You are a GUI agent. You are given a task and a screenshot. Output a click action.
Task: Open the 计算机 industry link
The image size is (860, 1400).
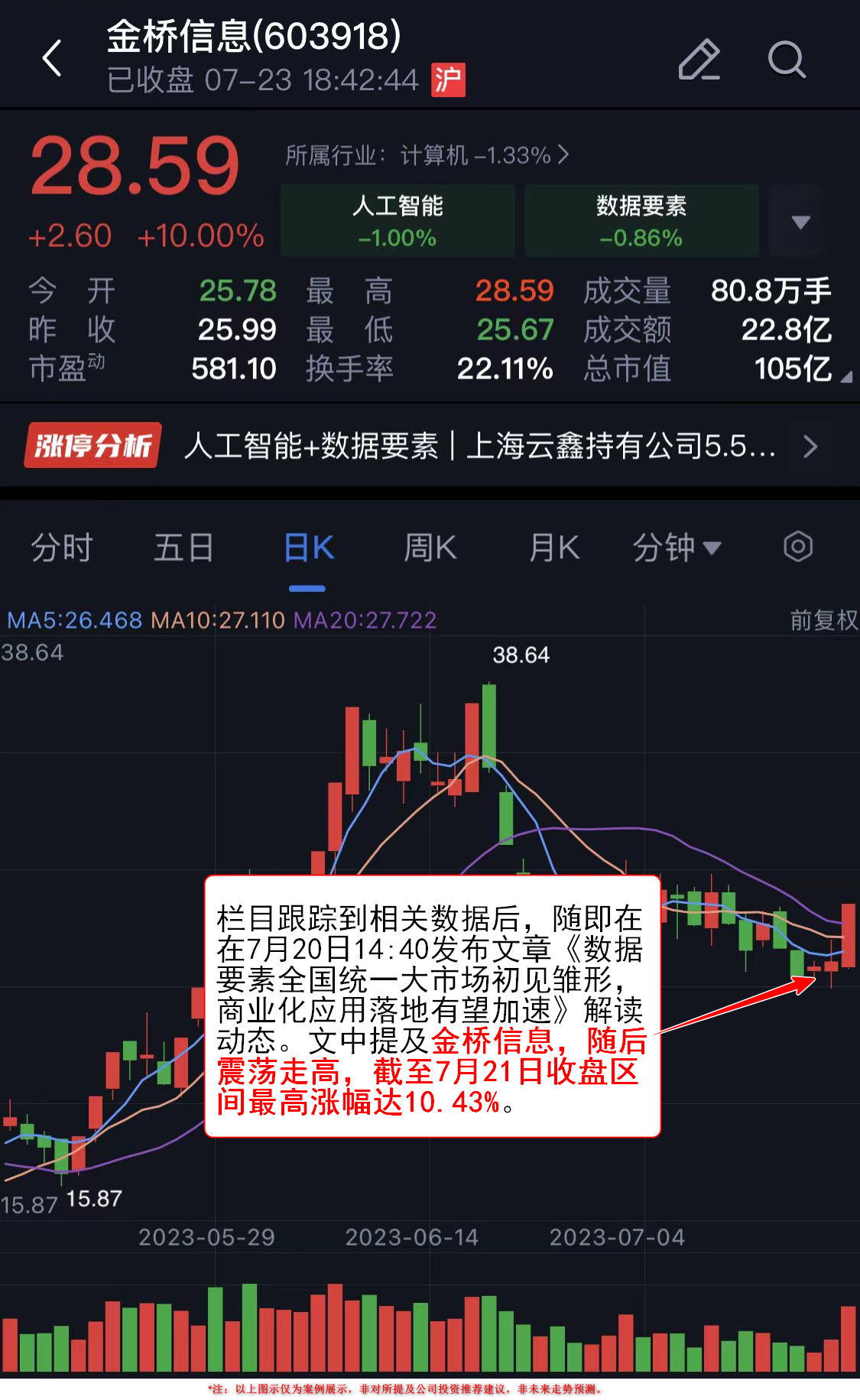(427, 155)
